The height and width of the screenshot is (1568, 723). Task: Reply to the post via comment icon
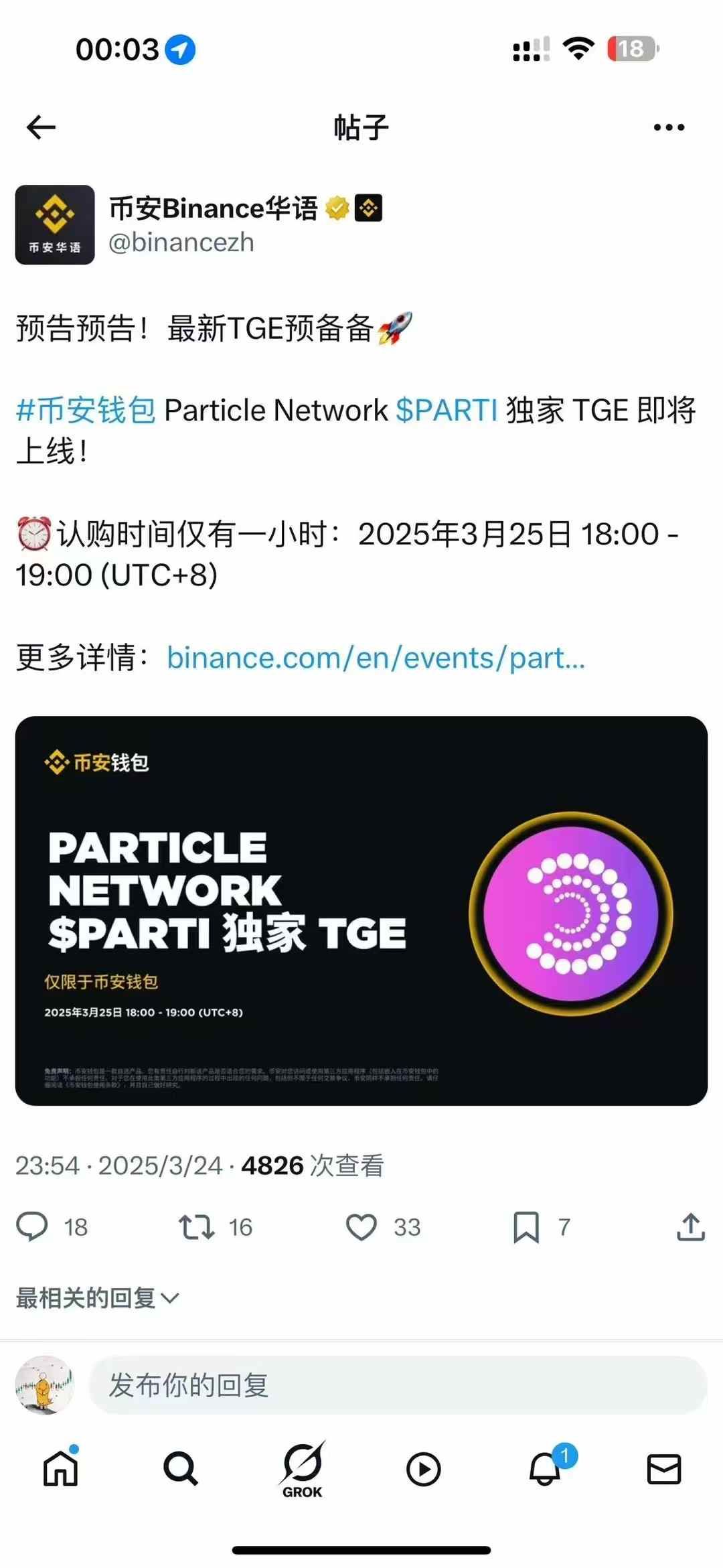(32, 1227)
